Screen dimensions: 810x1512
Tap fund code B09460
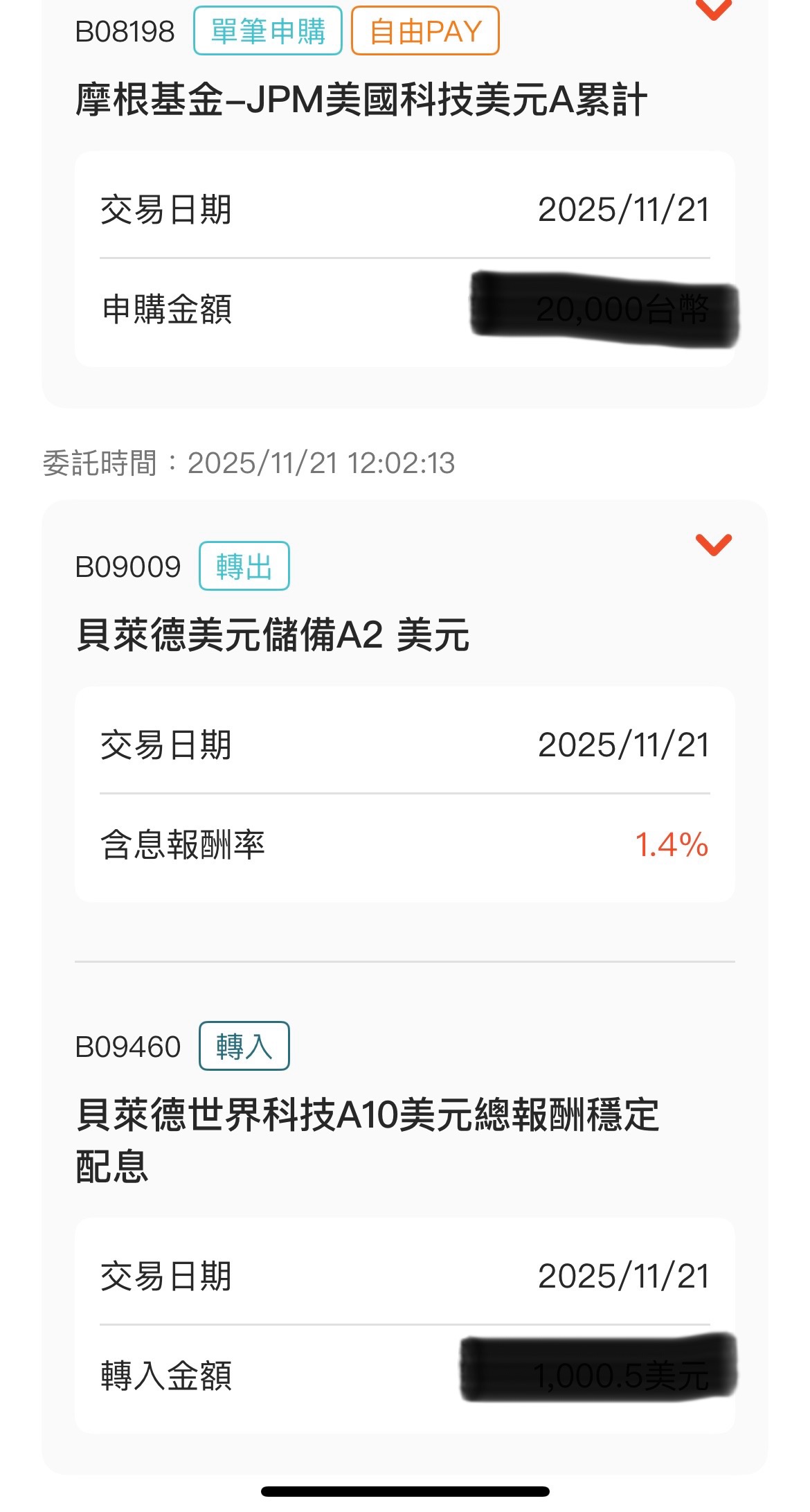click(x=127, y=1047)
